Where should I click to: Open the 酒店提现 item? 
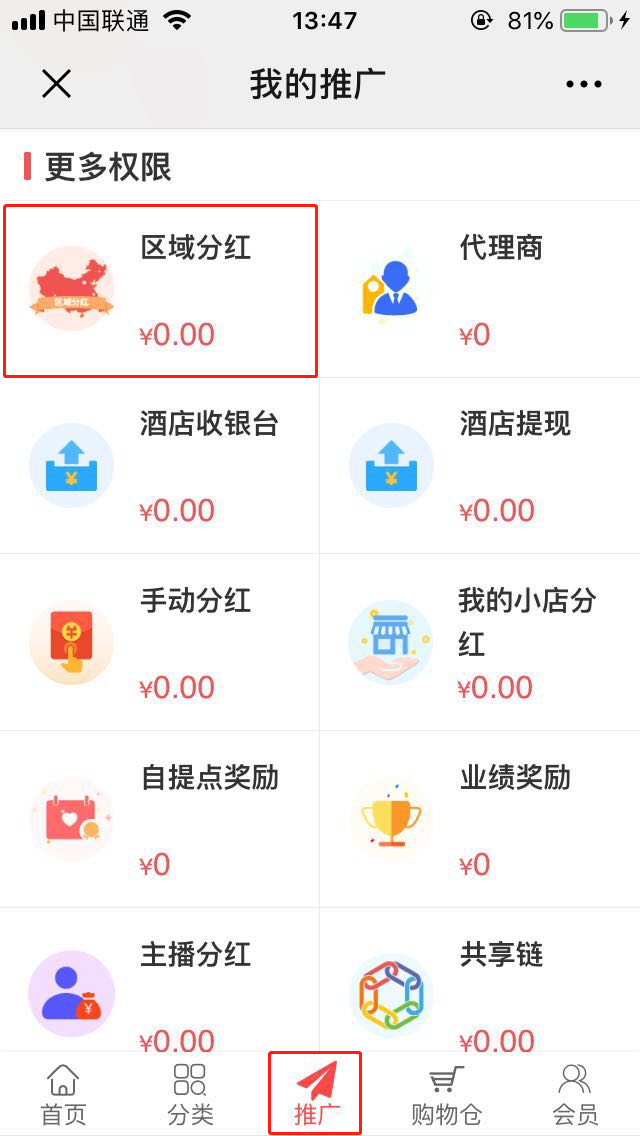pyautogui.click(x=480, y=466)
